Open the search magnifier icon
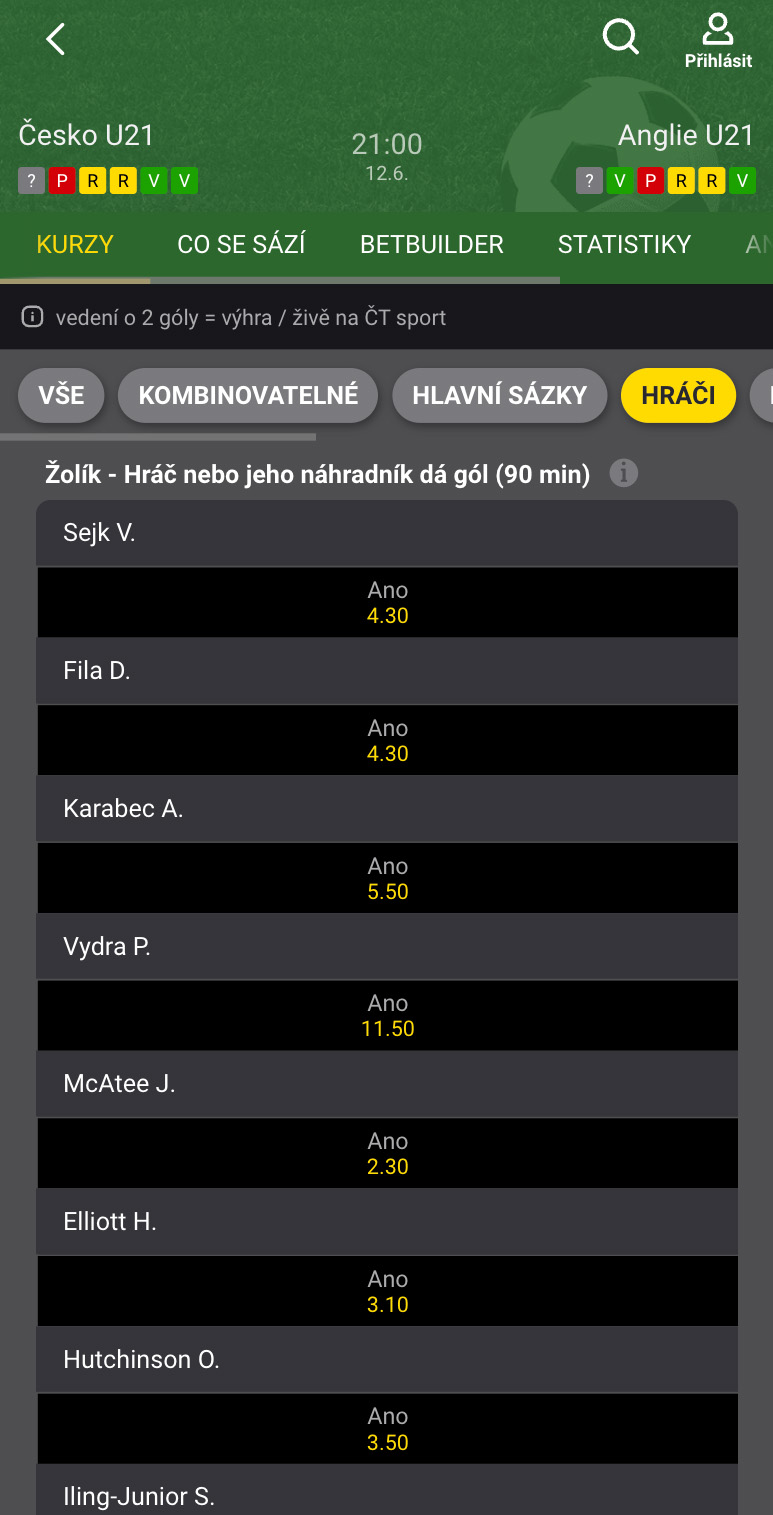 [x=620, y=38]
